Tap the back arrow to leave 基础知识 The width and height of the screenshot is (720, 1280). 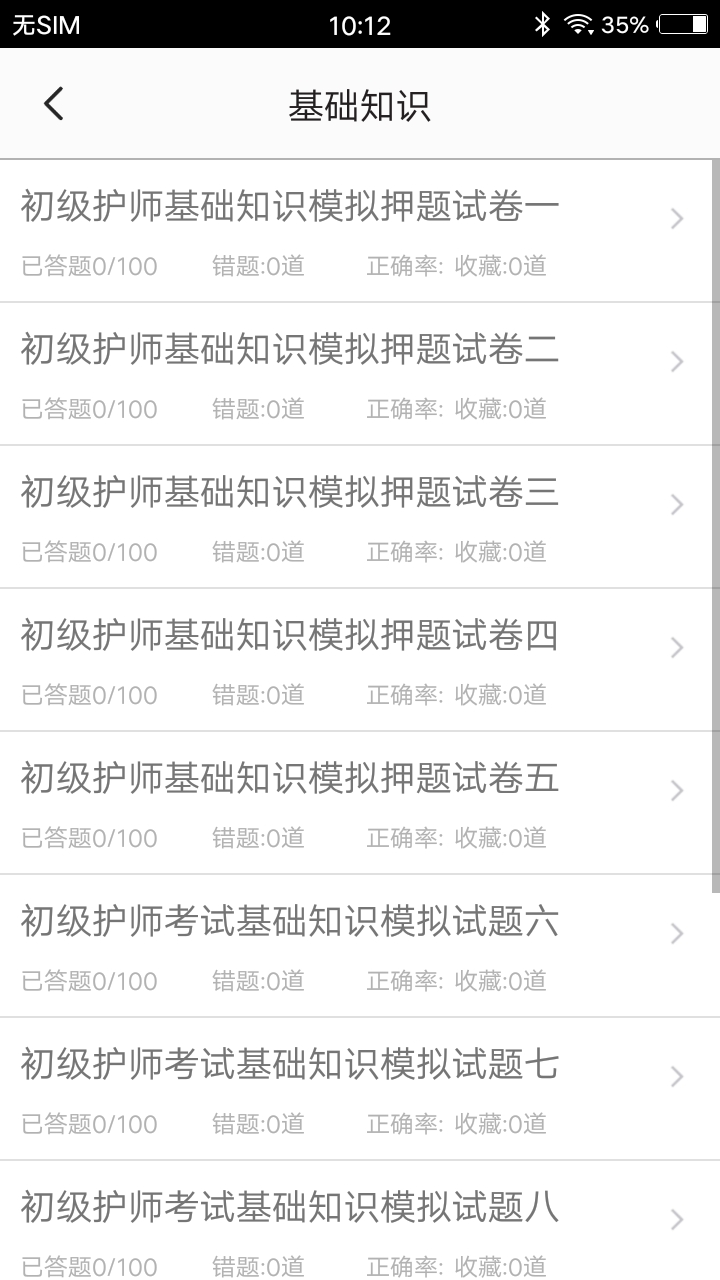[x=53, y=103]
